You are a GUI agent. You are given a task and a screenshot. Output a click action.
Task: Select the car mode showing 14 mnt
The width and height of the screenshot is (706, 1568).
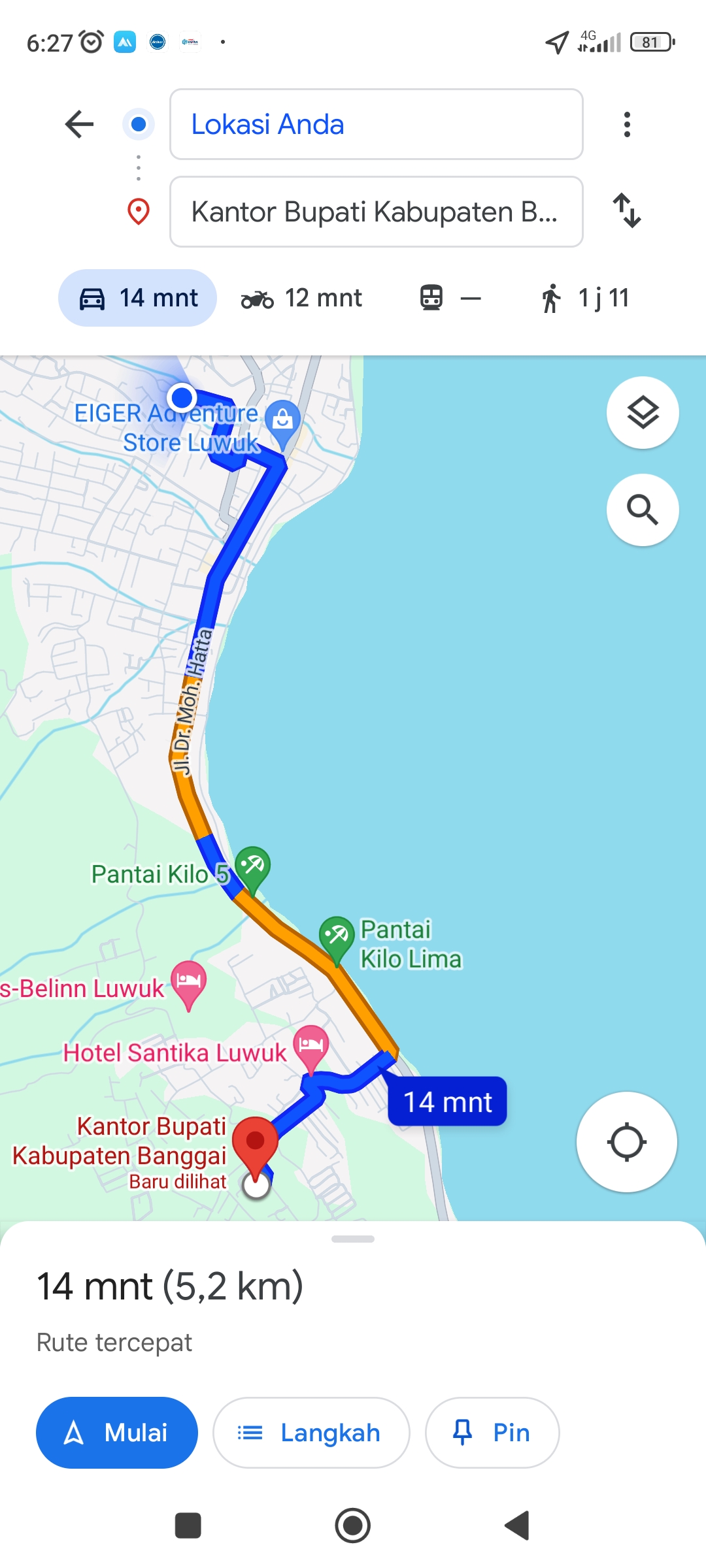137,298
